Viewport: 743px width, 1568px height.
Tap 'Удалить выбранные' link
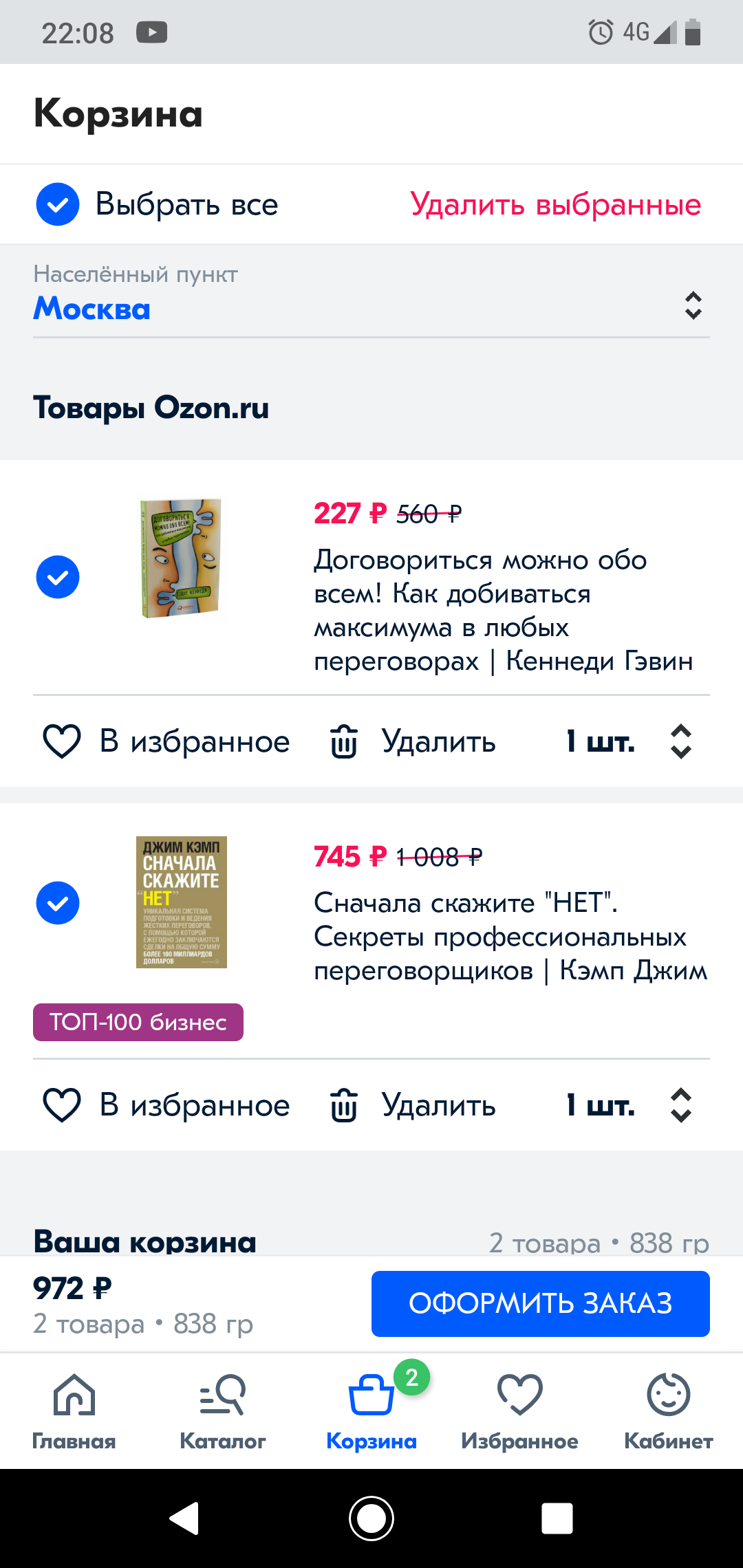(555, 204)
